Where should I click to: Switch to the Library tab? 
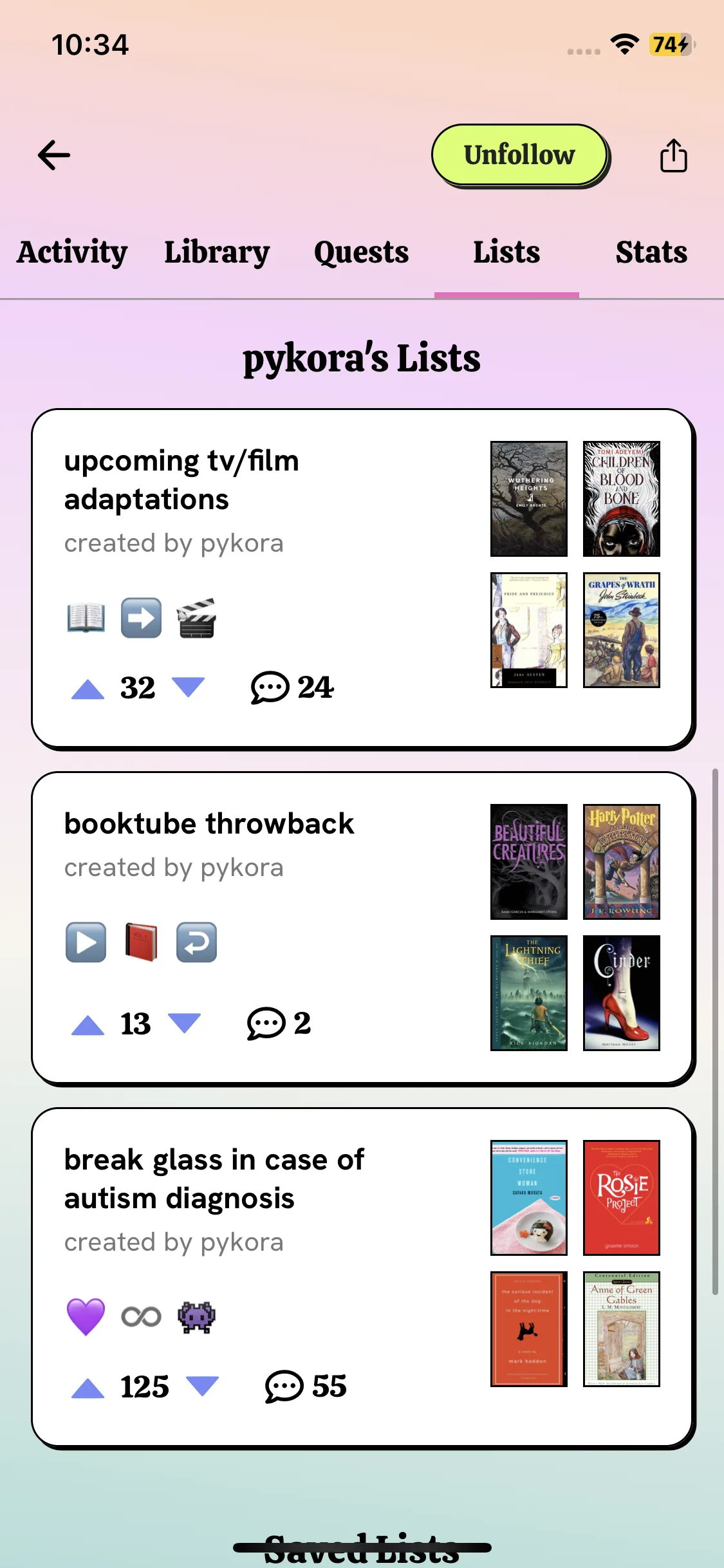[217, 252]
